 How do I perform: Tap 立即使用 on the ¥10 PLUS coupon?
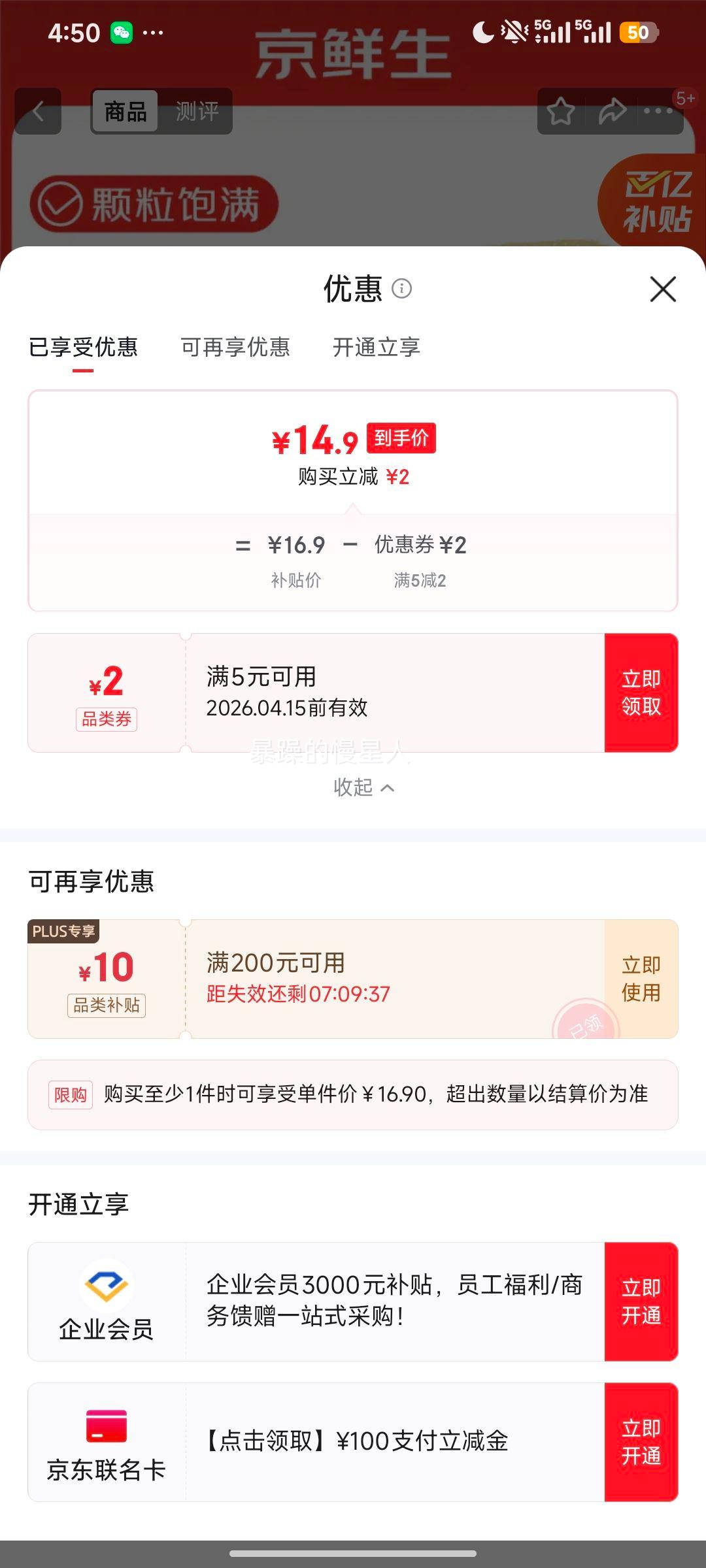tap(642, 977)
